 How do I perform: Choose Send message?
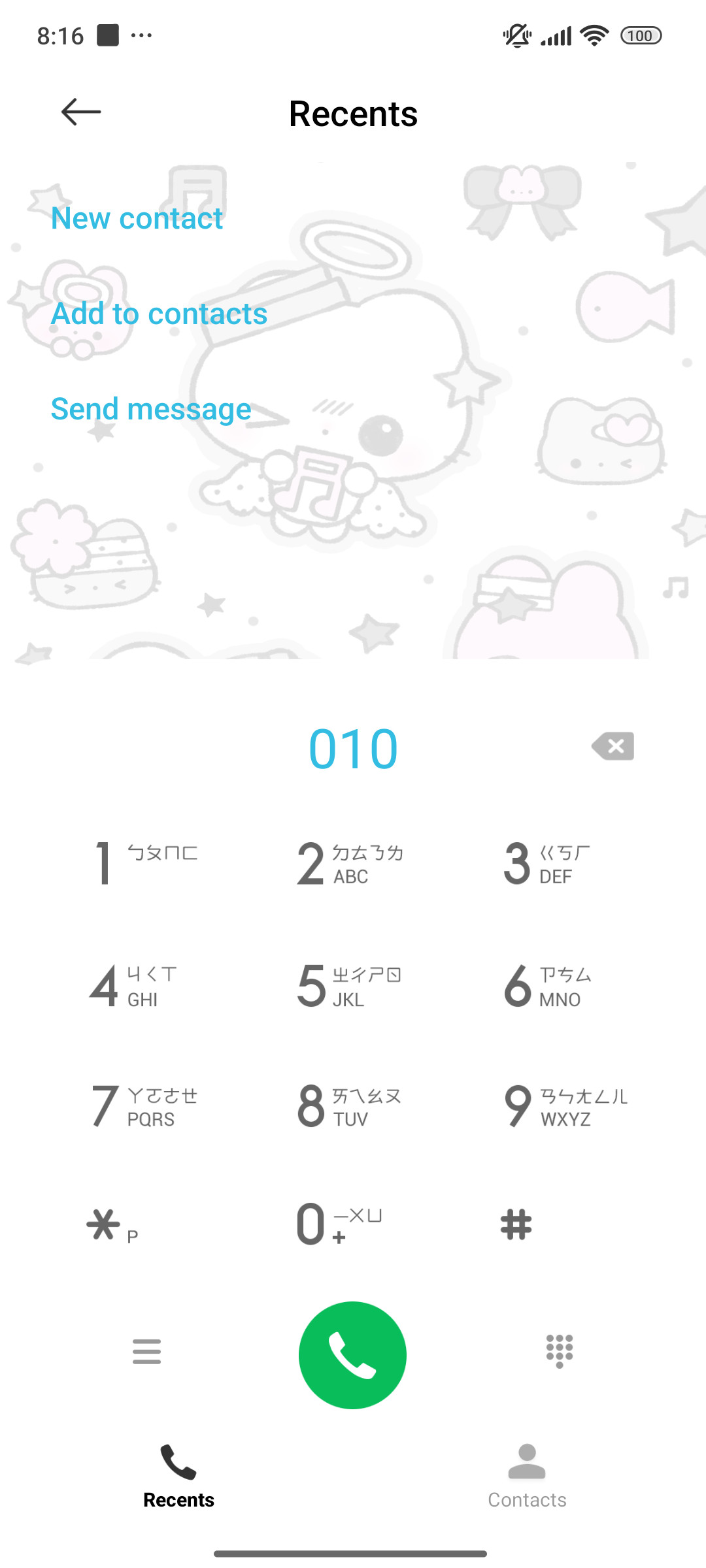pos(151,410)
